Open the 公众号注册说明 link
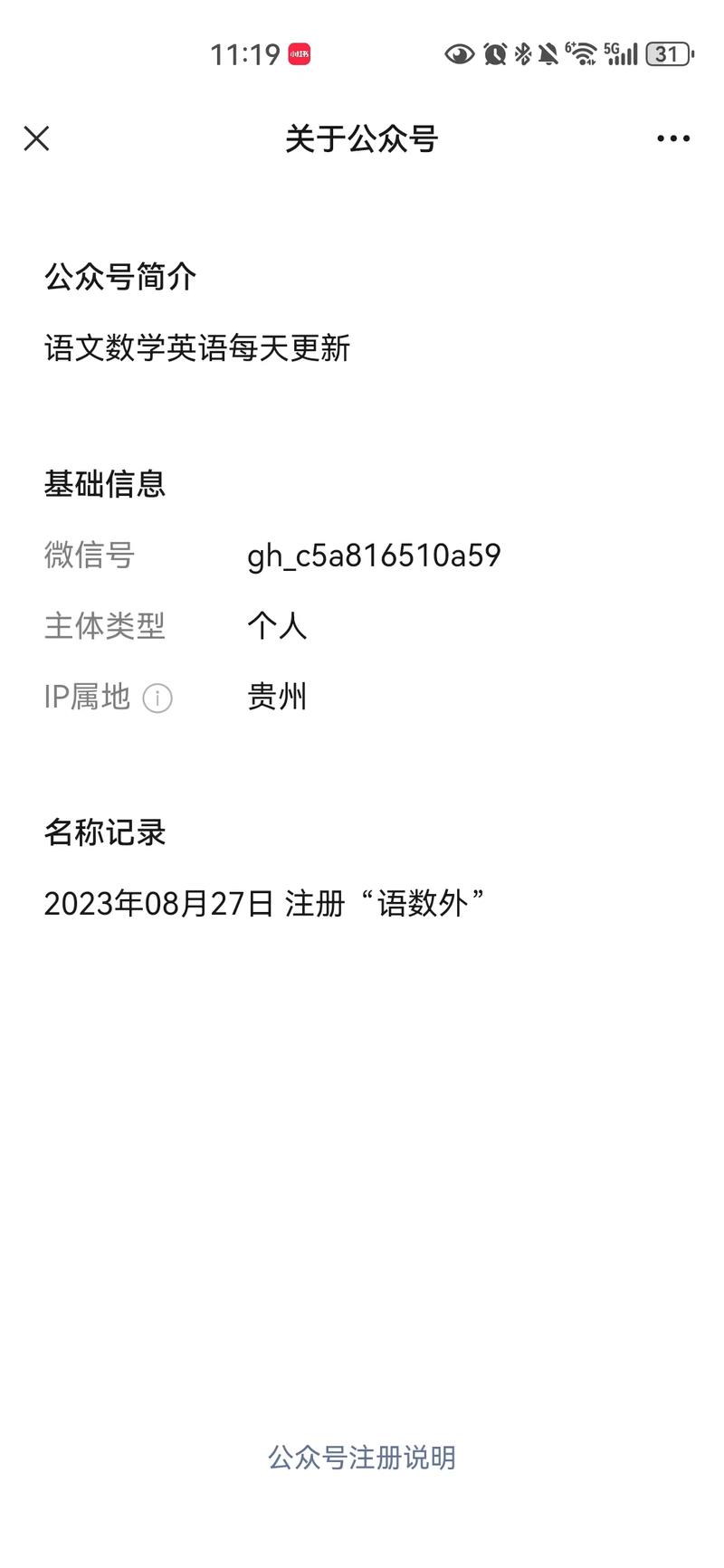The width and height of the screenshot is (724, 1568). pyautogui.click(x=362, y=1457)
